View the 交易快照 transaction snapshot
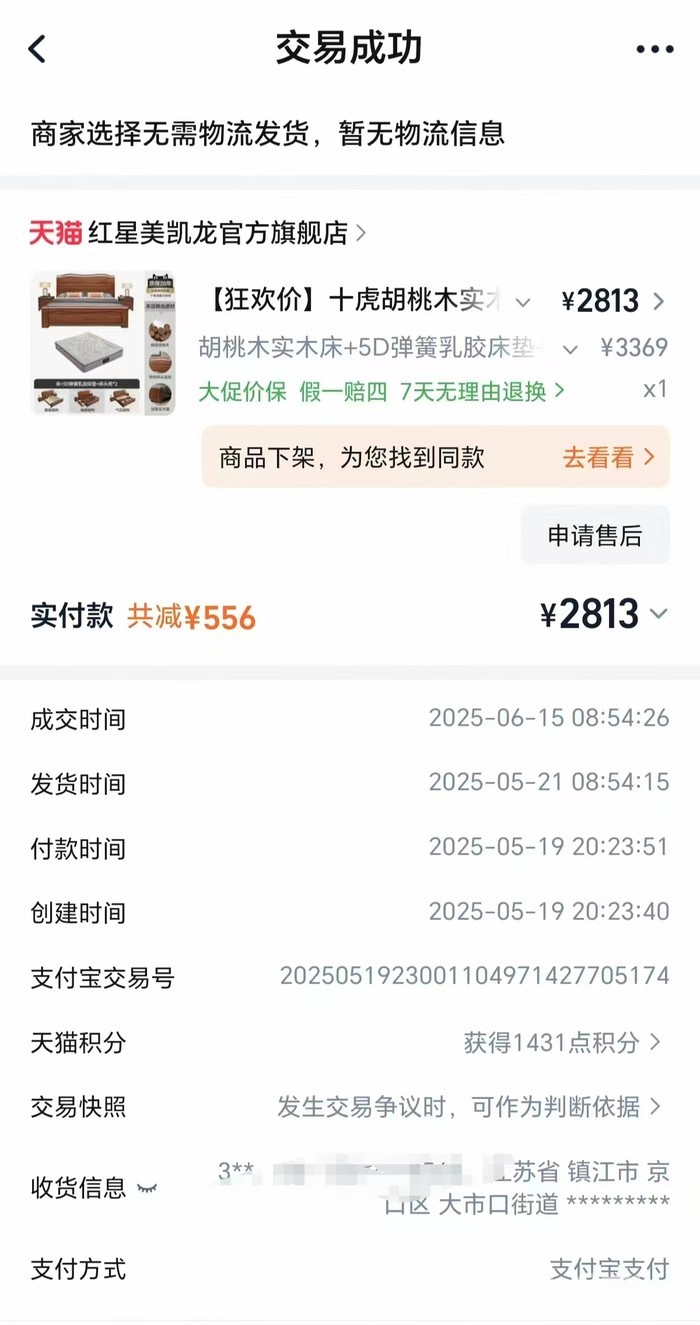Screen dimensions: 700x1325 (469, 1107)
